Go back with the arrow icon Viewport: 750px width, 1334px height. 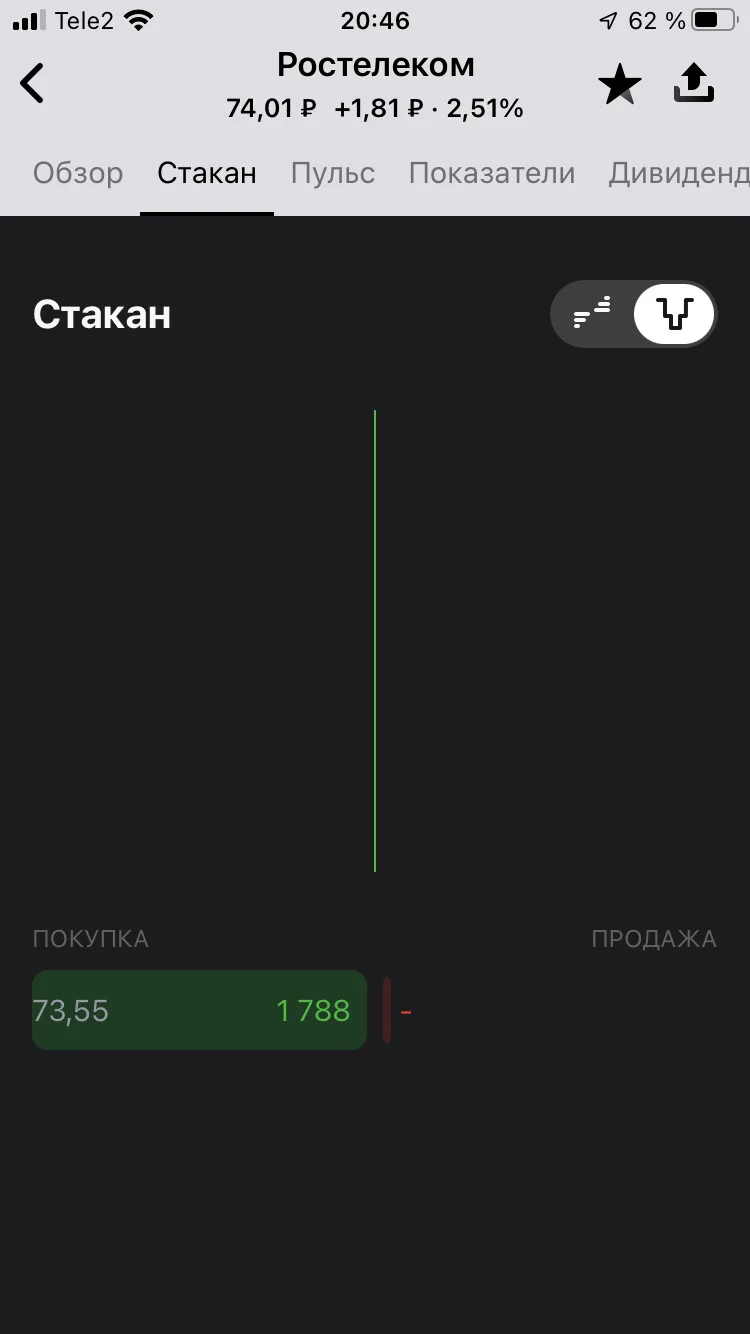coord(33,83)
